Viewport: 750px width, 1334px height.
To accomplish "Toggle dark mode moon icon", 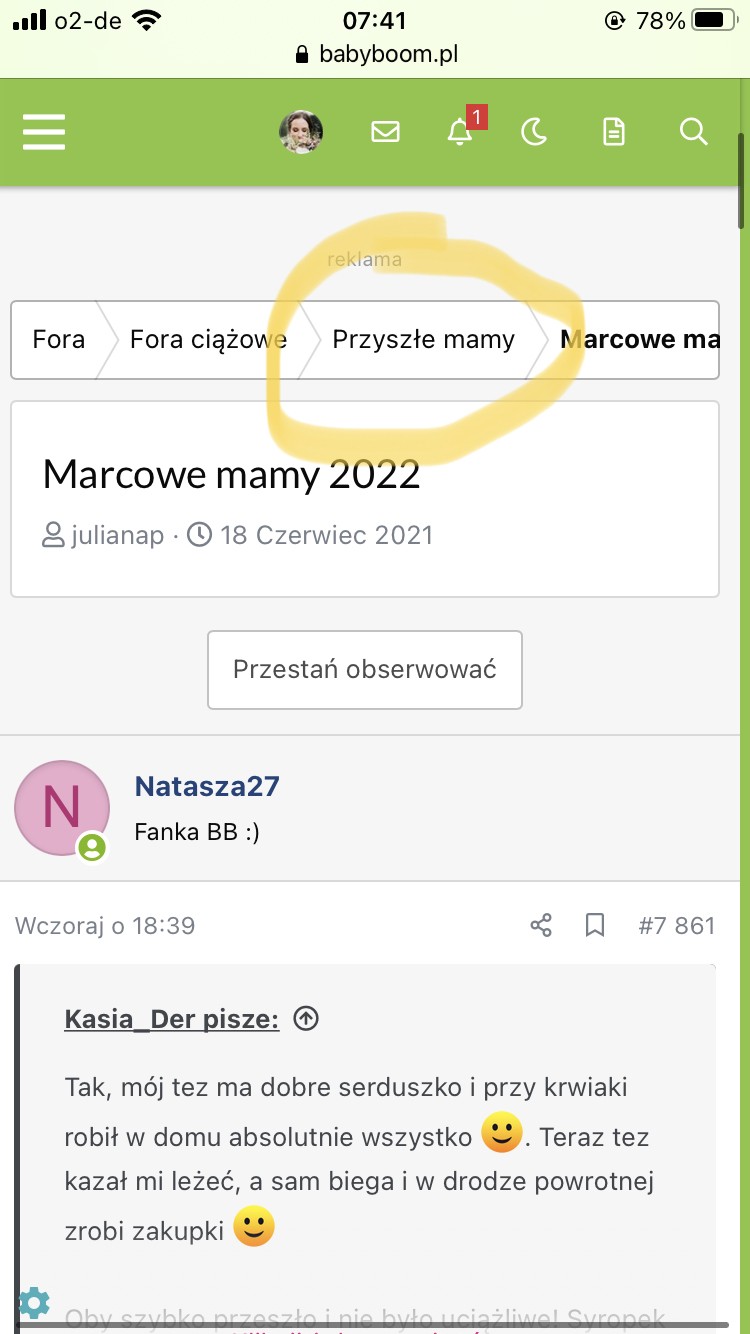I will [535, 132].
